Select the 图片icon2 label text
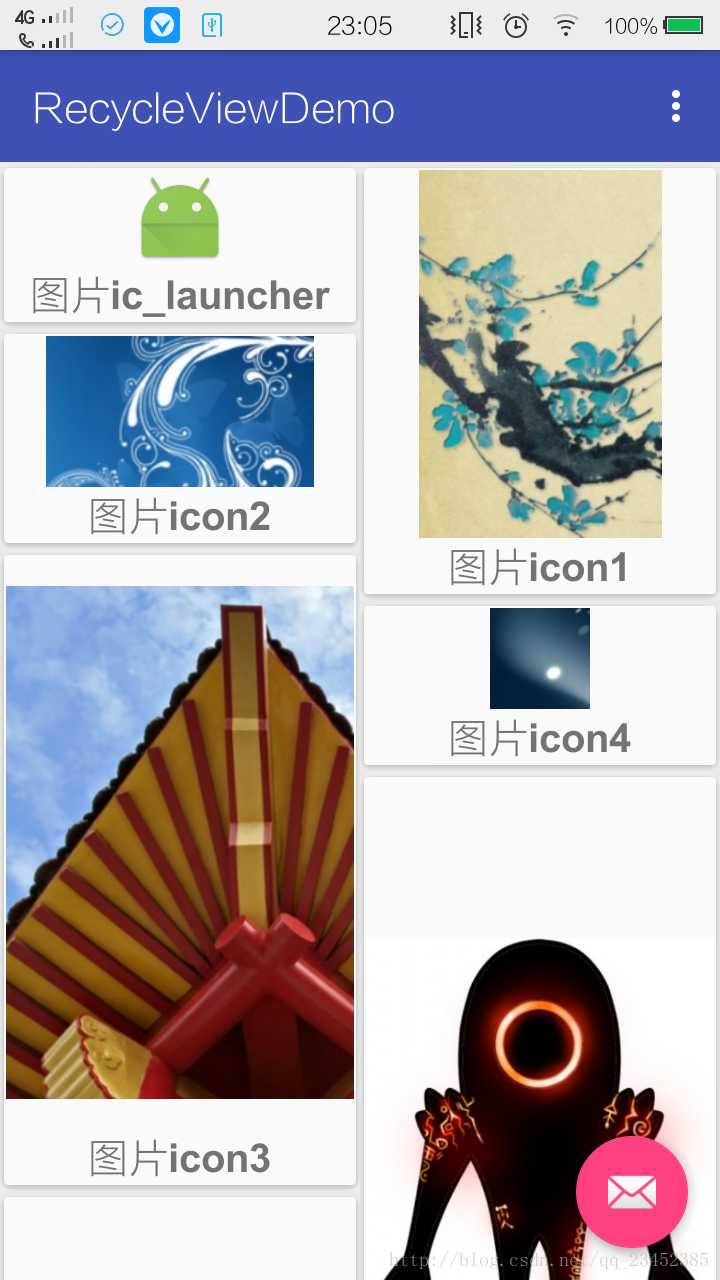Viewport: 720px width, 1280px height. (x=179, y=516)
